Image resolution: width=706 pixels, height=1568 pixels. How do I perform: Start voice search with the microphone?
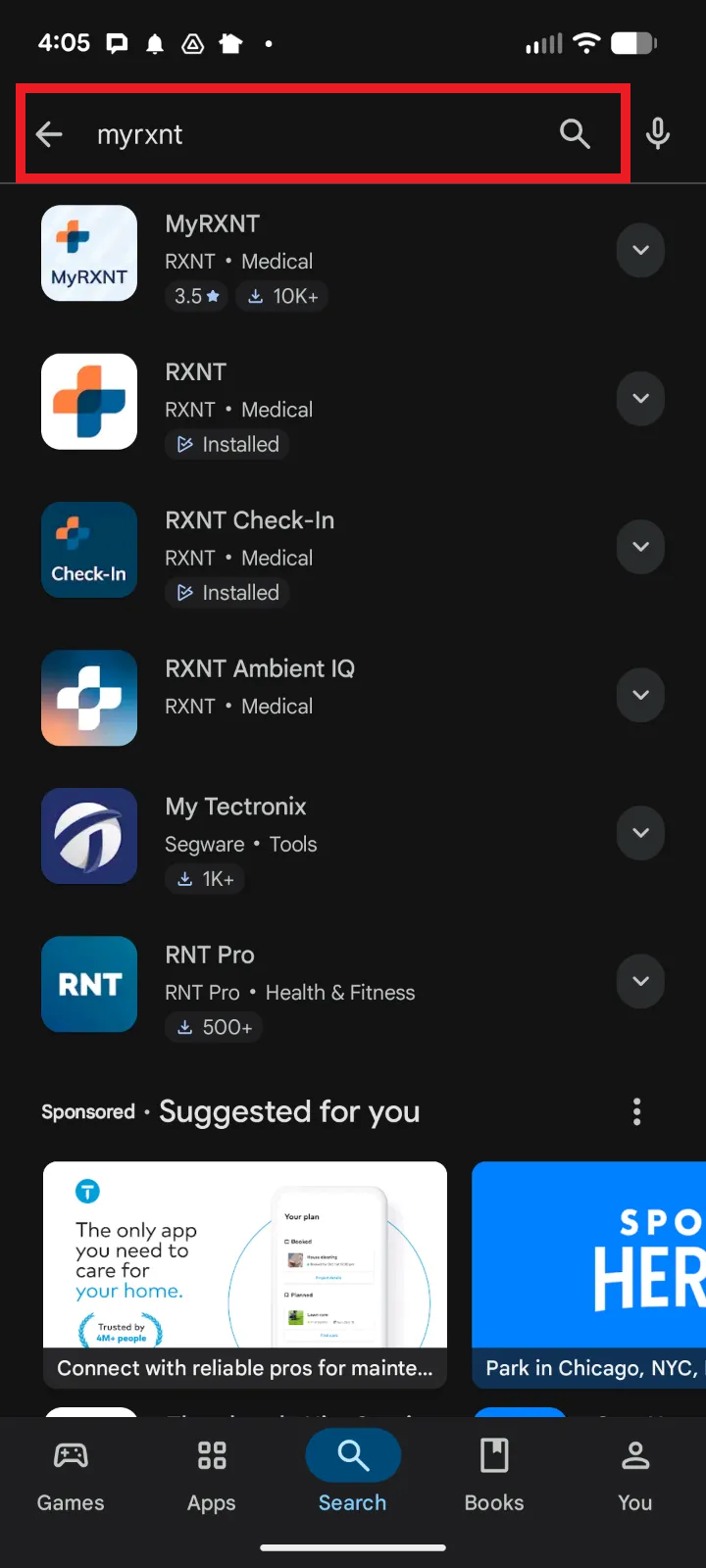coord(658,134)
